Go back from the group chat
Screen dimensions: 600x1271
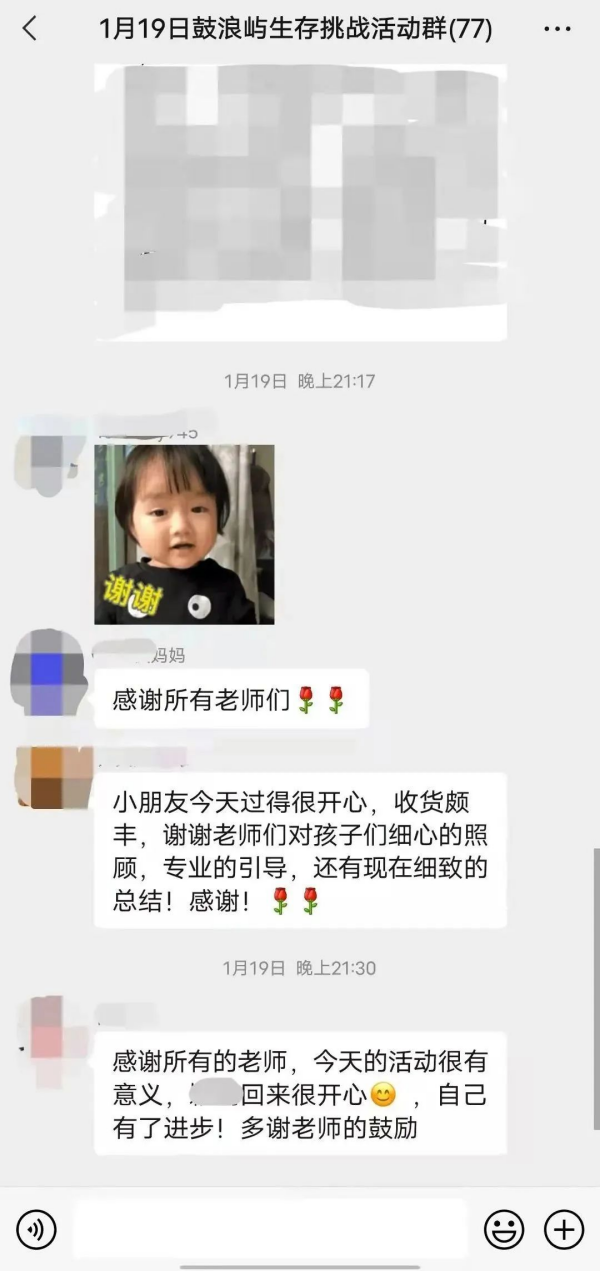click(30, 29)
